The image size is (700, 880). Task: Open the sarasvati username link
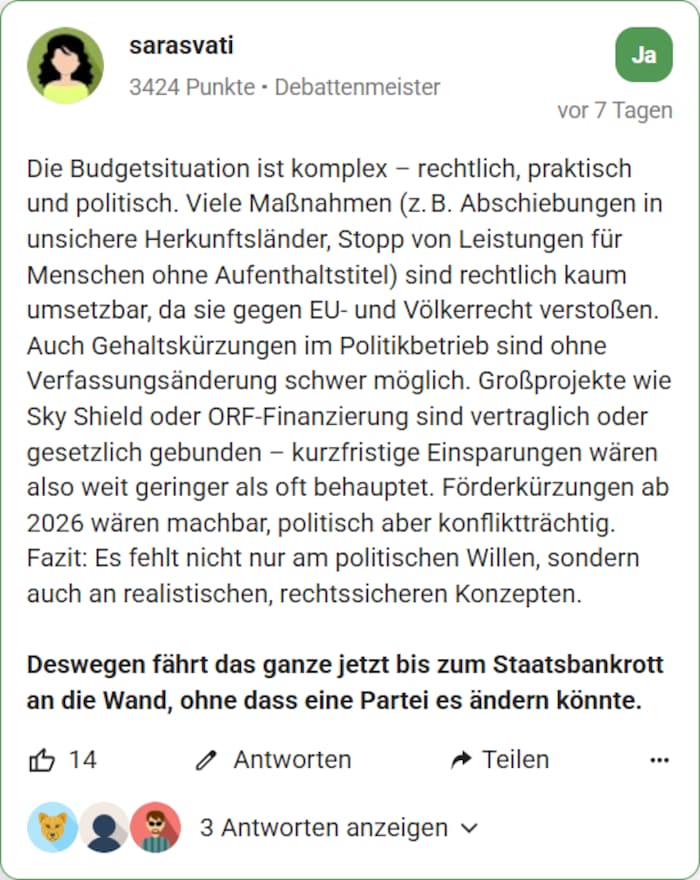coord(181,44)
